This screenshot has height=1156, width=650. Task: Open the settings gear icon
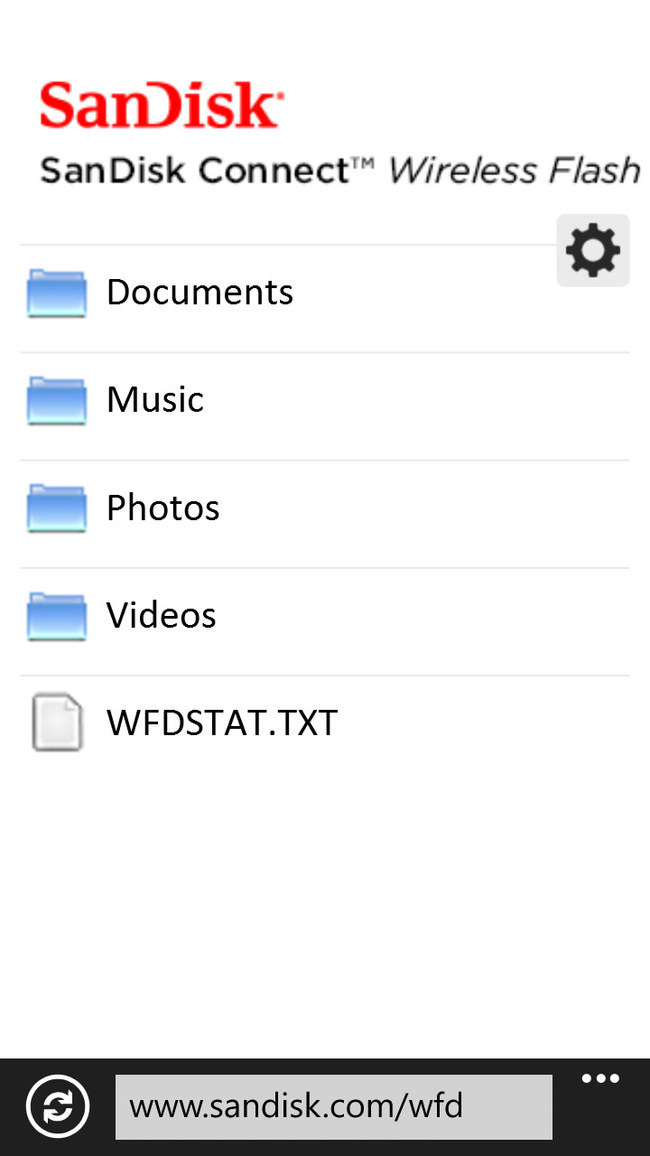593,251
